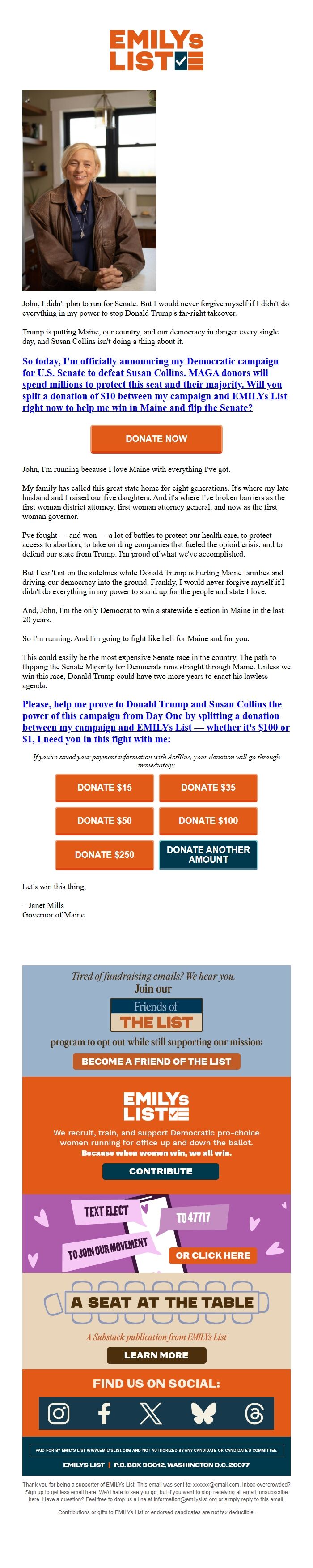313x1568 pixels.
Task: Open the Bluesky butterfly icon
Action: [203, 1413]
